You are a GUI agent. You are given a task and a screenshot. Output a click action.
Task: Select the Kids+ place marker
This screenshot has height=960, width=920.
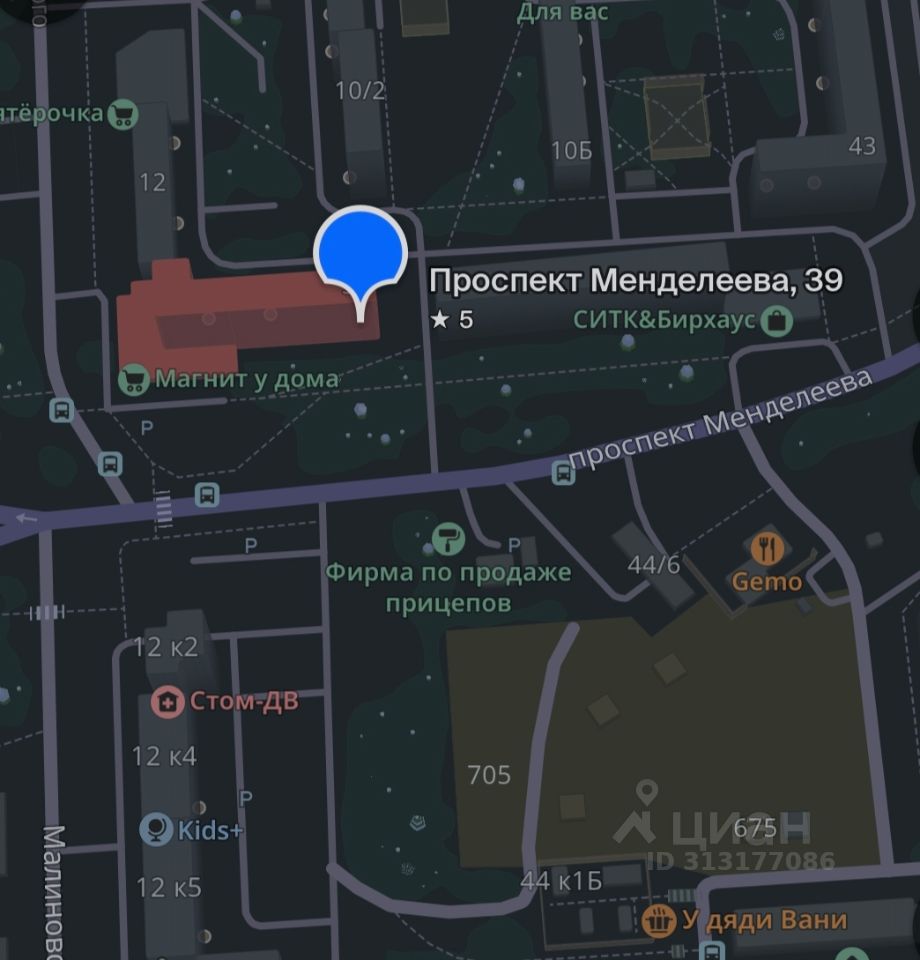(155, 829)
